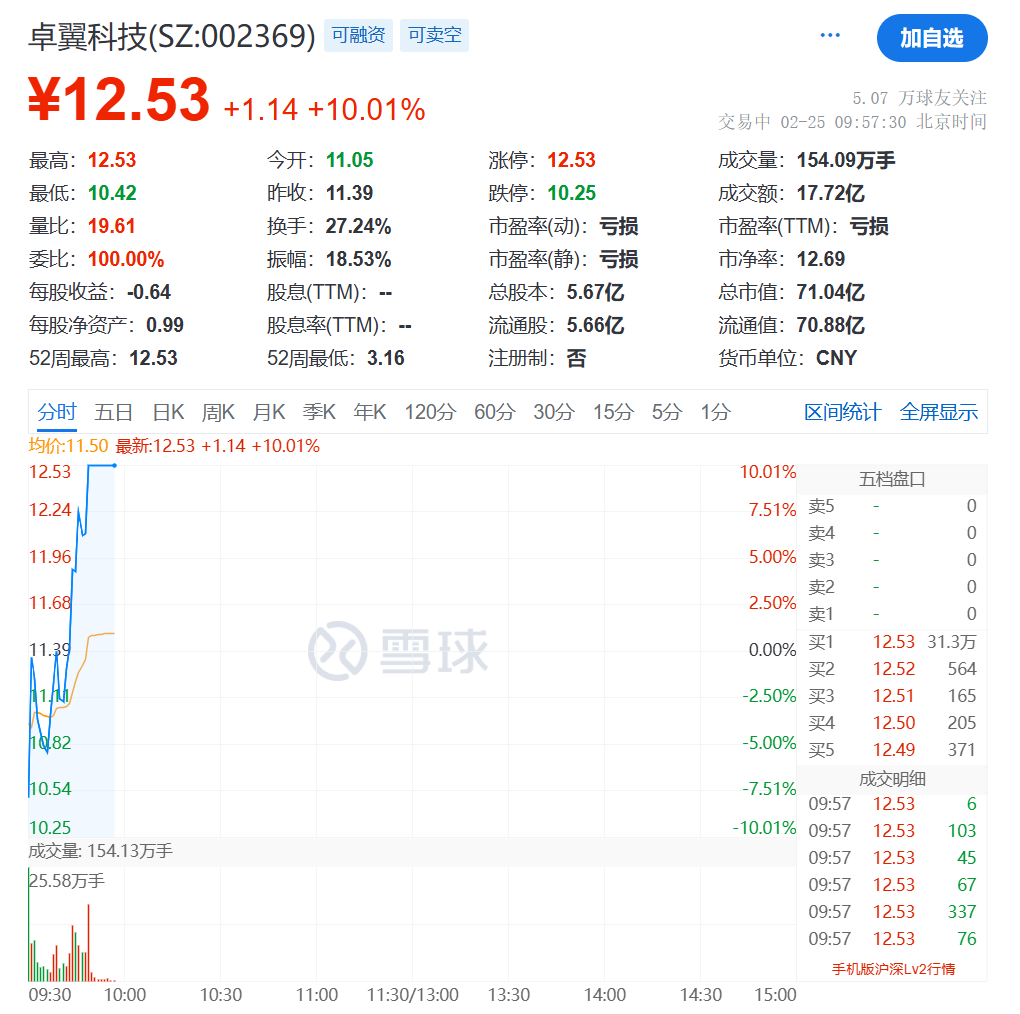Switch to the 120分 chart

[x=430, y=412]
